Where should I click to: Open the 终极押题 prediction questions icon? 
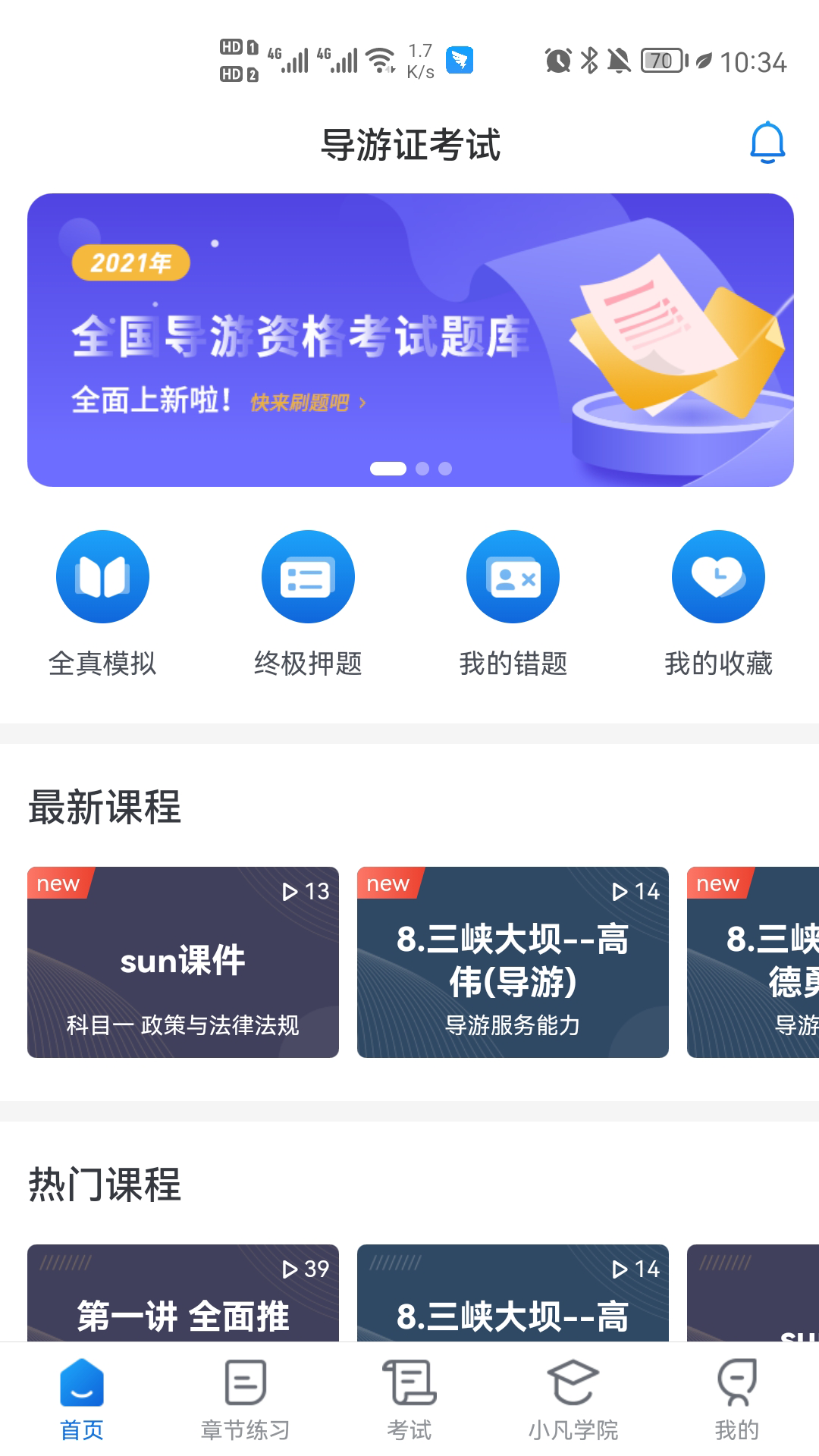pos(307,576)
